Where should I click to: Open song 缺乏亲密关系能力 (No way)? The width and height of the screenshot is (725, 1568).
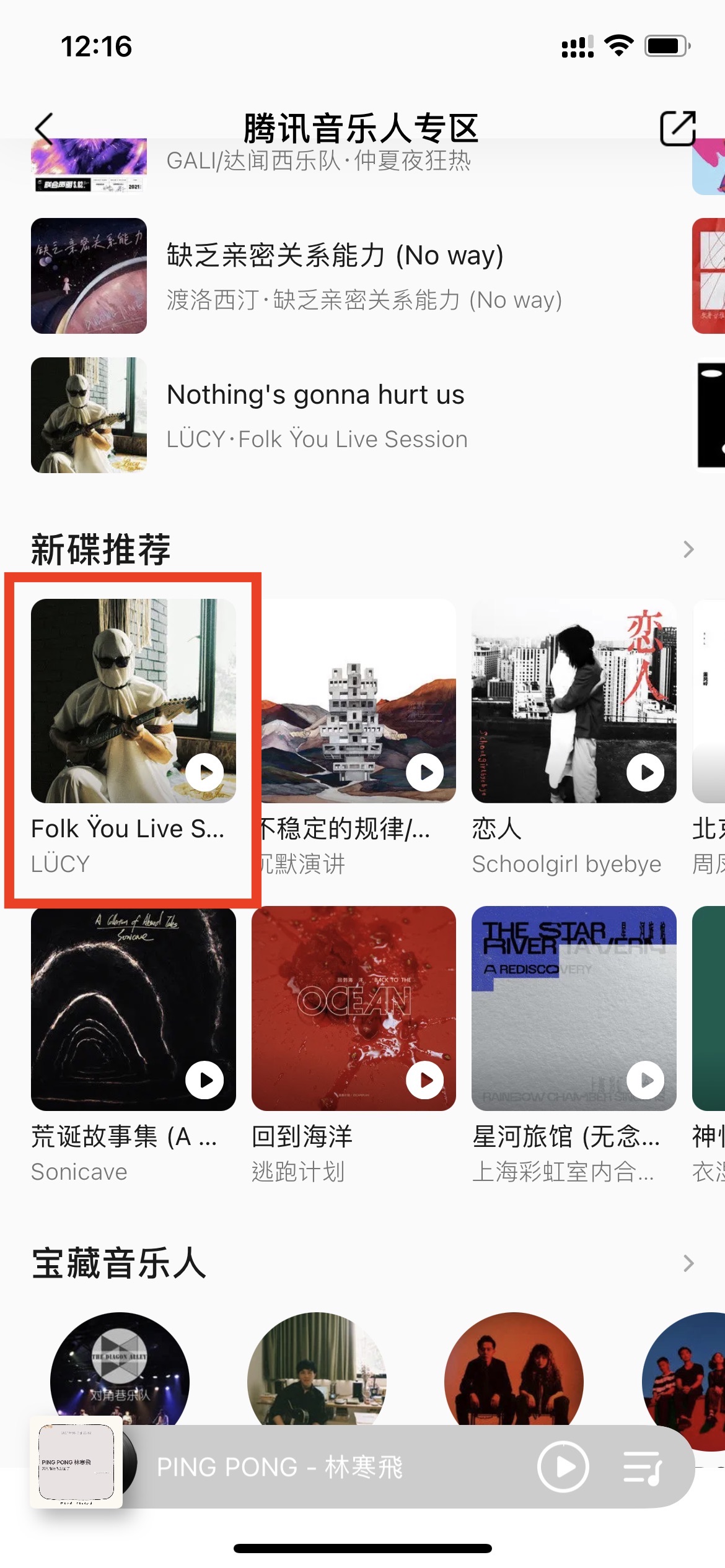[335, 276]
